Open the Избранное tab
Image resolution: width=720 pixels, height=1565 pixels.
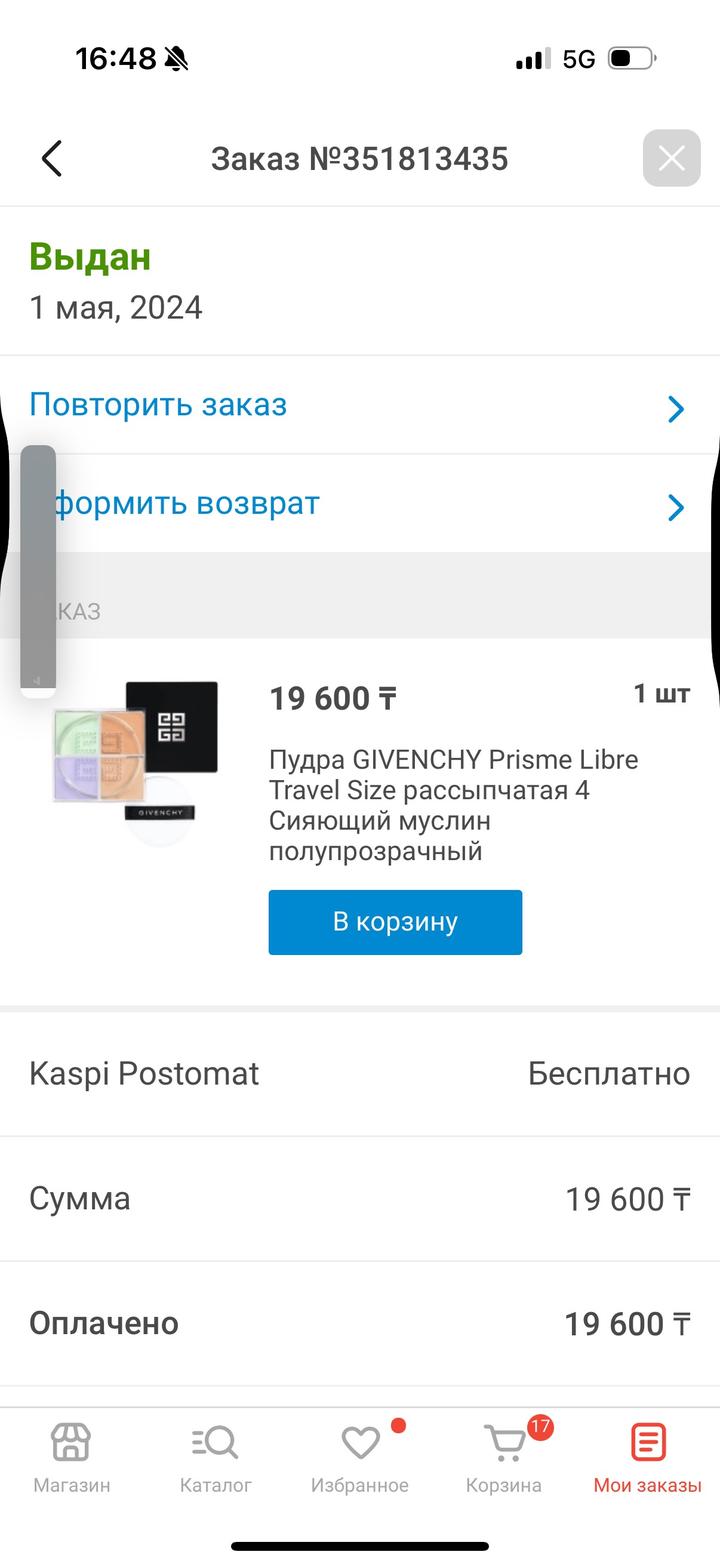pyautogui.click(x=360, y=1457)
